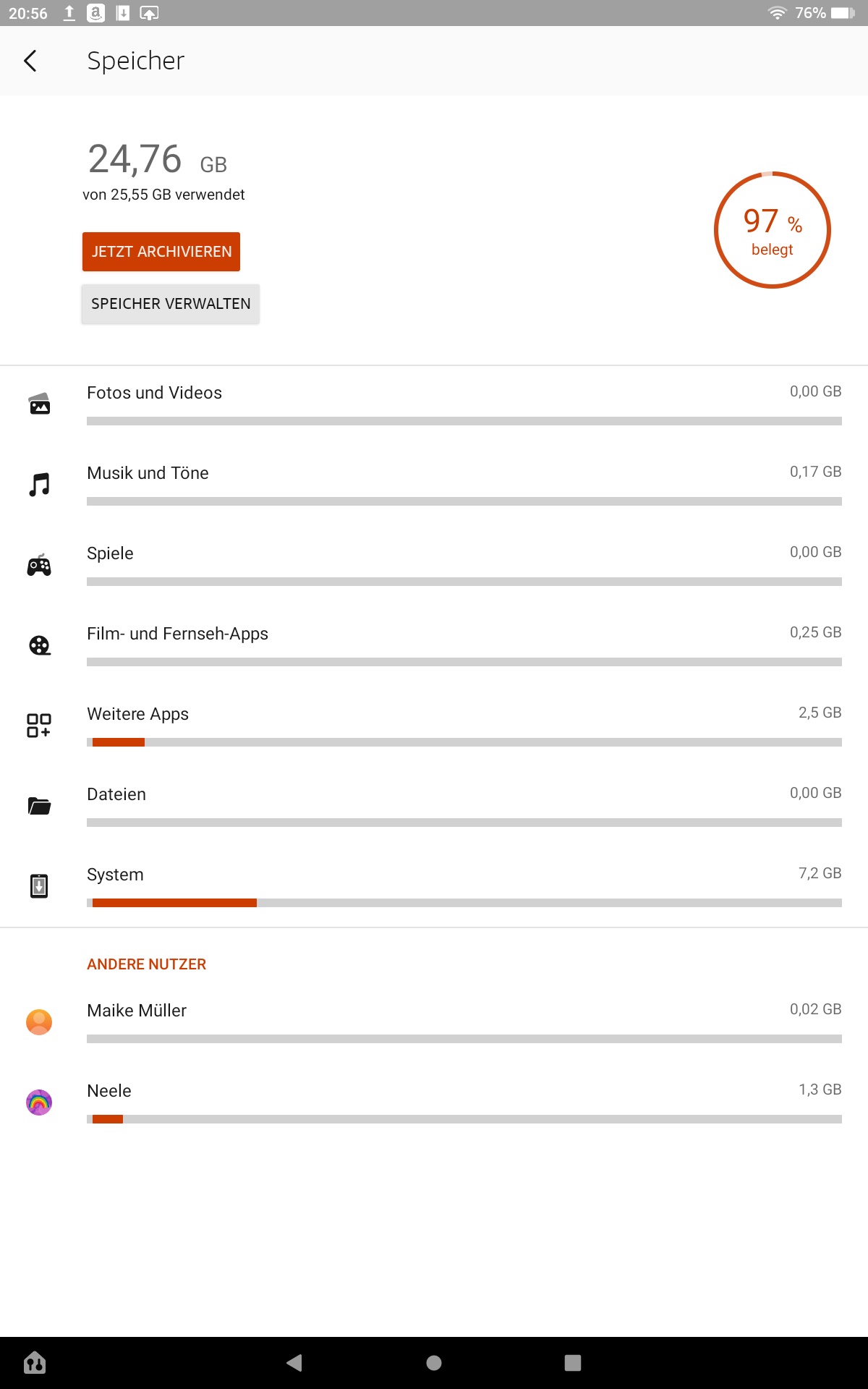The width and height of the screenshot is (868, 1389).
Task: Go back from the Speicher screen
Action: [30, 61]
